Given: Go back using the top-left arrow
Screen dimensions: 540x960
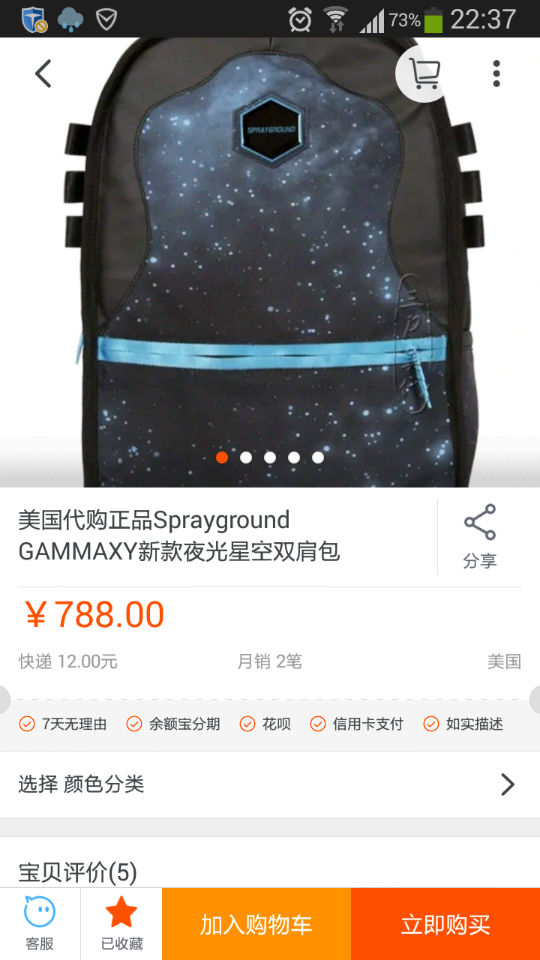Looking at the screenshot, I should [x=43, y=74].
